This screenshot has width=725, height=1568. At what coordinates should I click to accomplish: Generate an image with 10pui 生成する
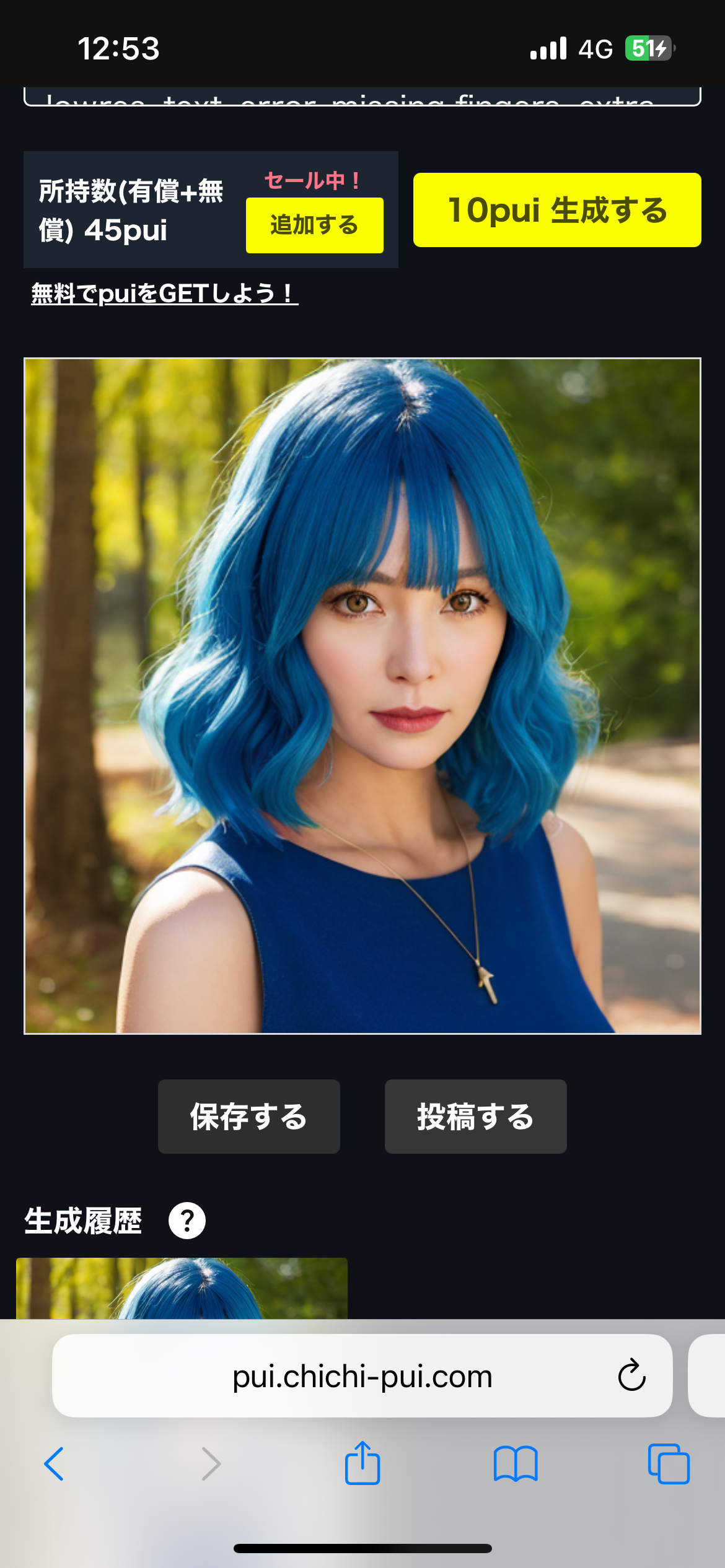(x=557, y=210)
